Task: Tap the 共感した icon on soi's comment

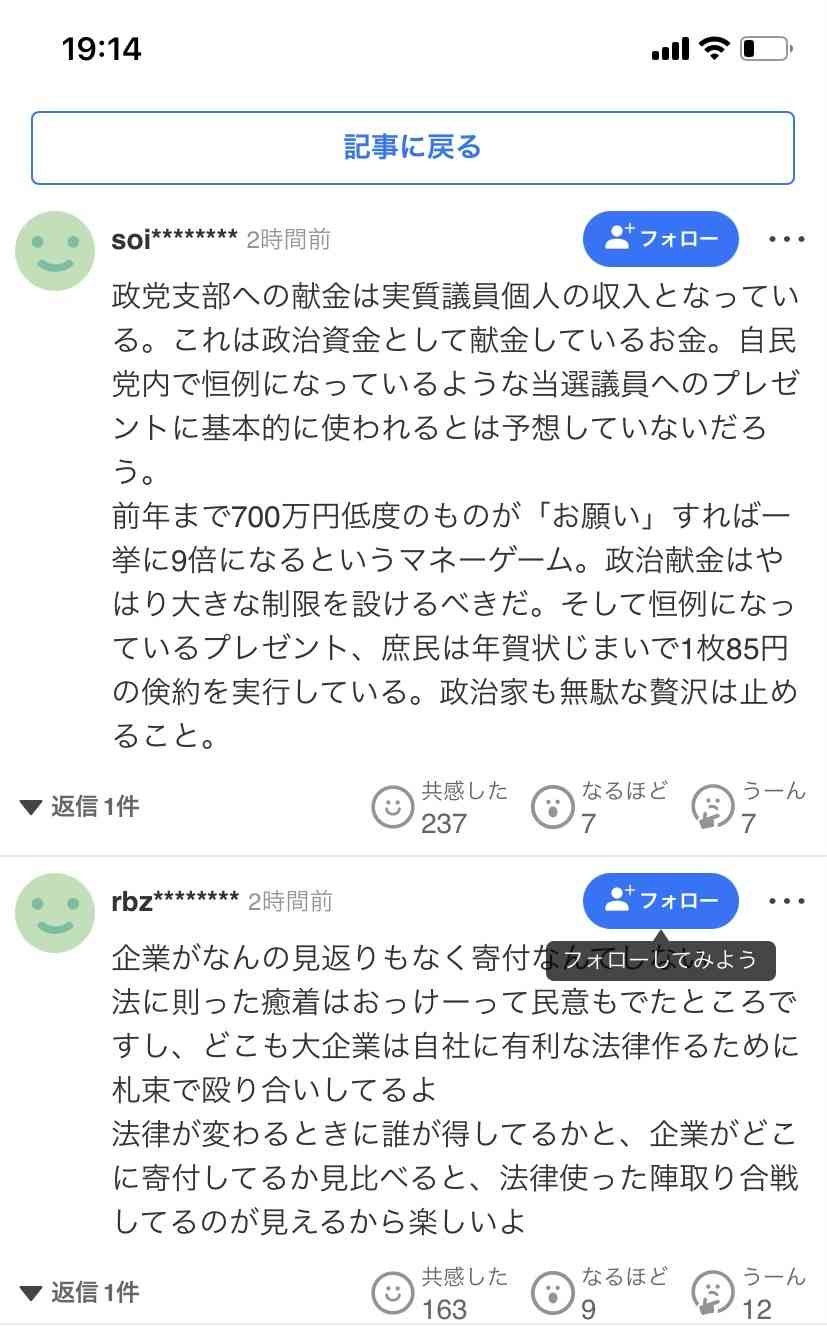Action: point(393,805)
